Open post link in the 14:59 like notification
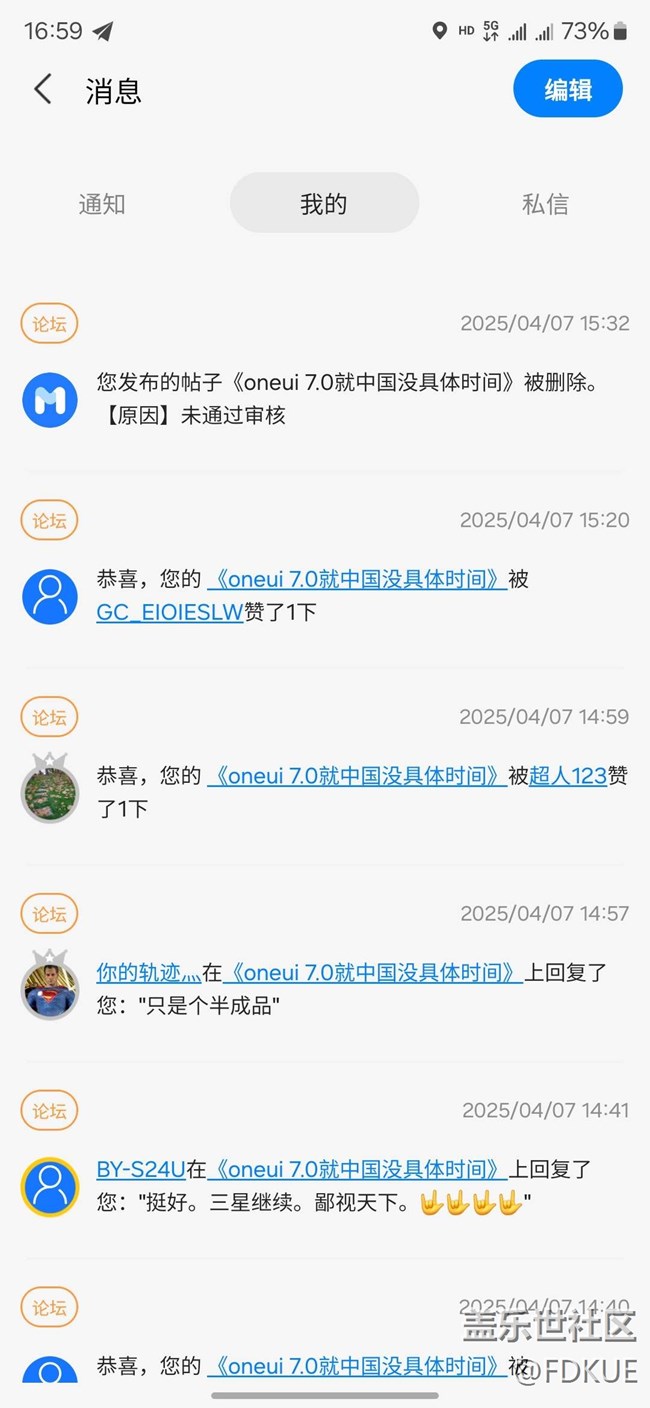The image size is (650, 1408). click(x=356, y=776)
